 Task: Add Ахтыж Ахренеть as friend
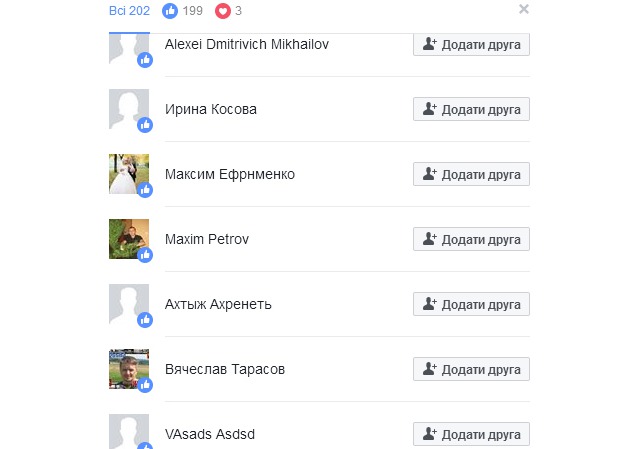[x=471, y=304]
